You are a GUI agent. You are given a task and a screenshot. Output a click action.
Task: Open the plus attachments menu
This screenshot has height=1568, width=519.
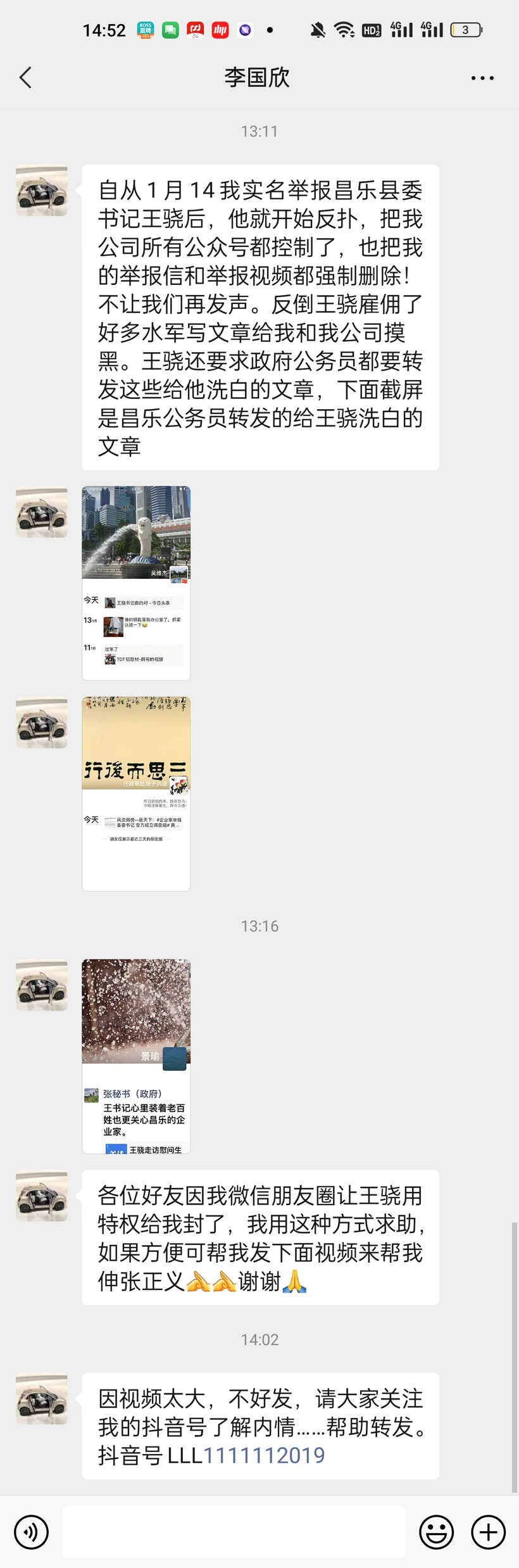[488, 1532]
